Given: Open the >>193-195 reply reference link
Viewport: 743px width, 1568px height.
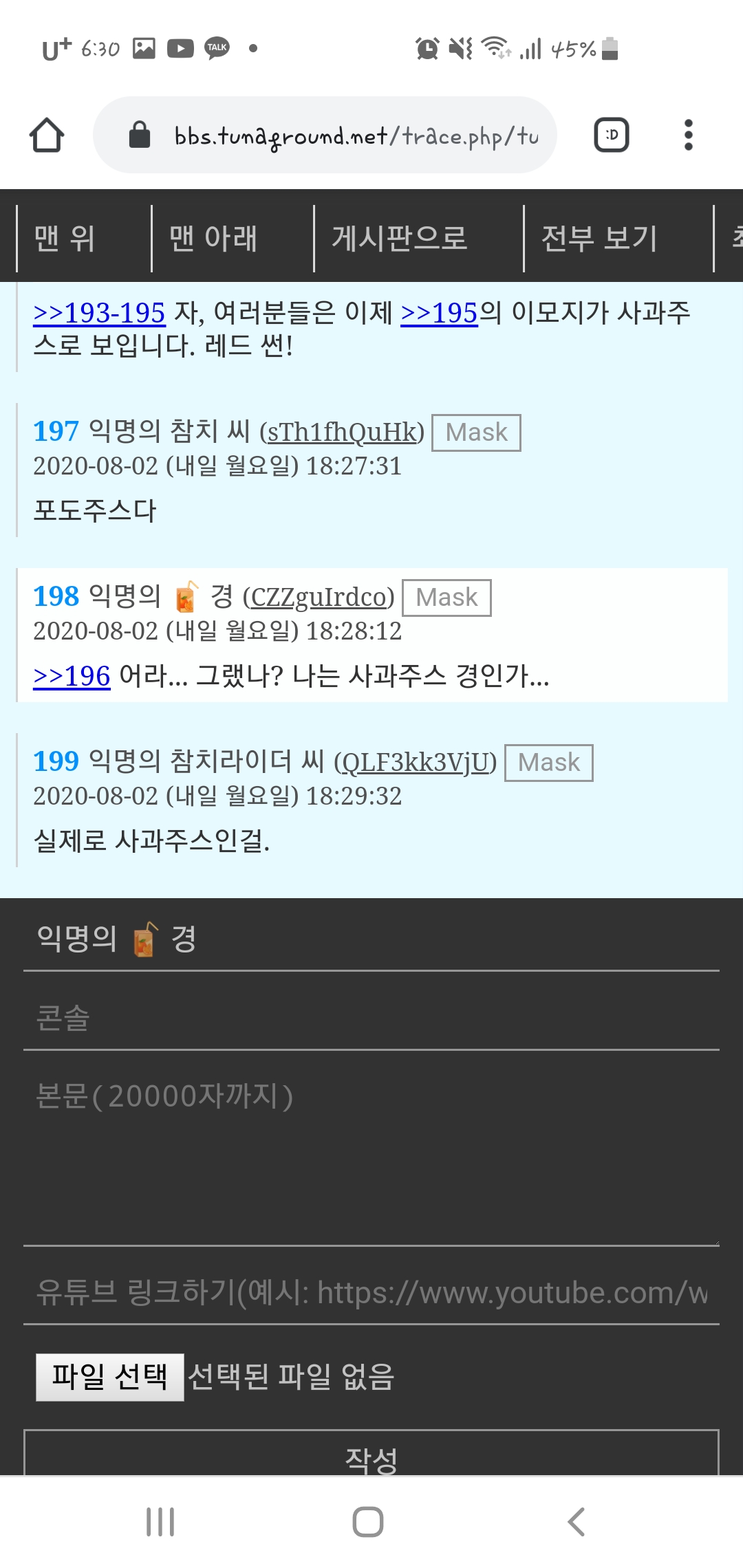Looking at the screenshot, I should tap(99, 313).
